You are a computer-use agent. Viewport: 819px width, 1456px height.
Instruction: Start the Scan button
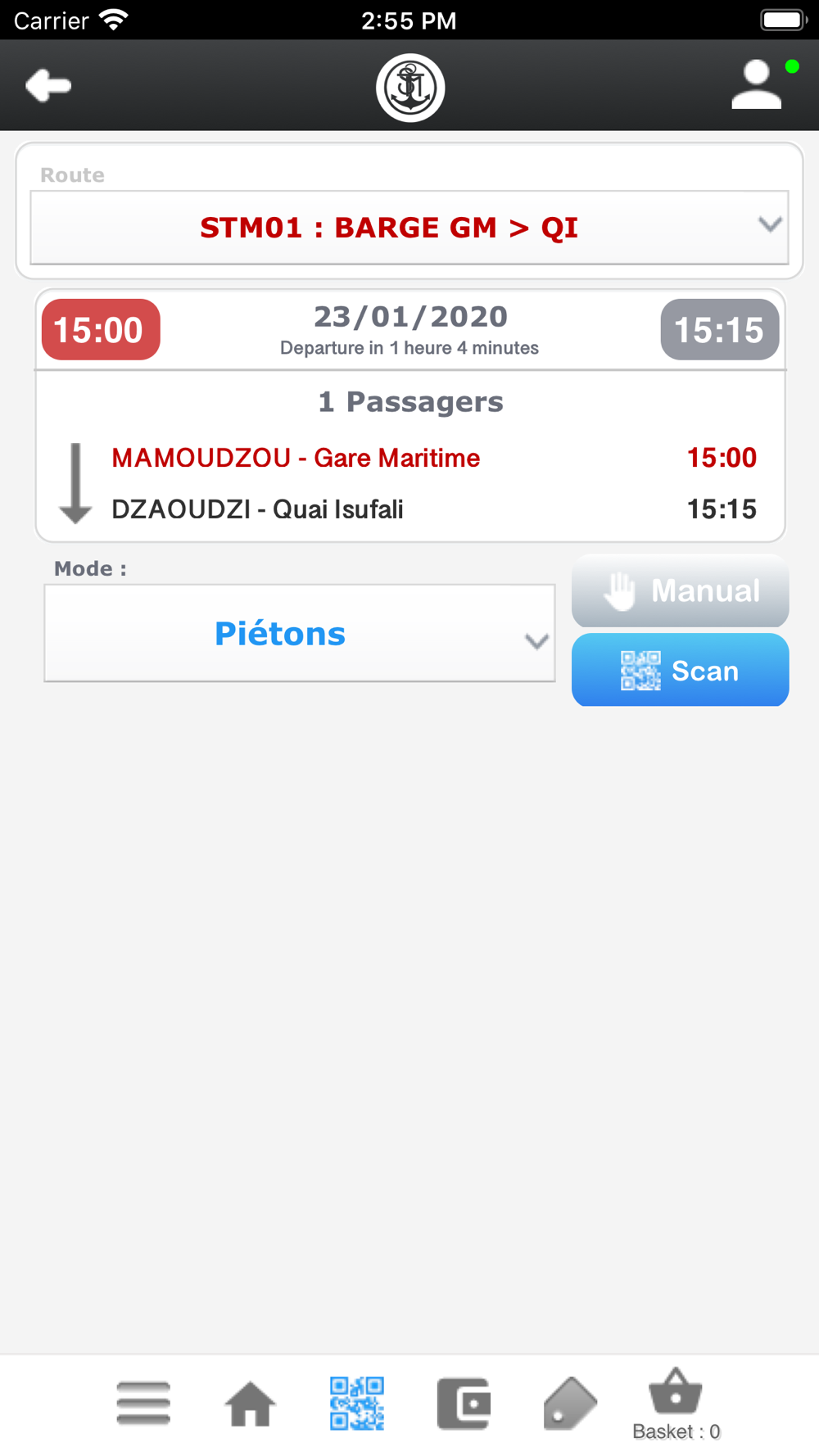[x=680, y=670]
